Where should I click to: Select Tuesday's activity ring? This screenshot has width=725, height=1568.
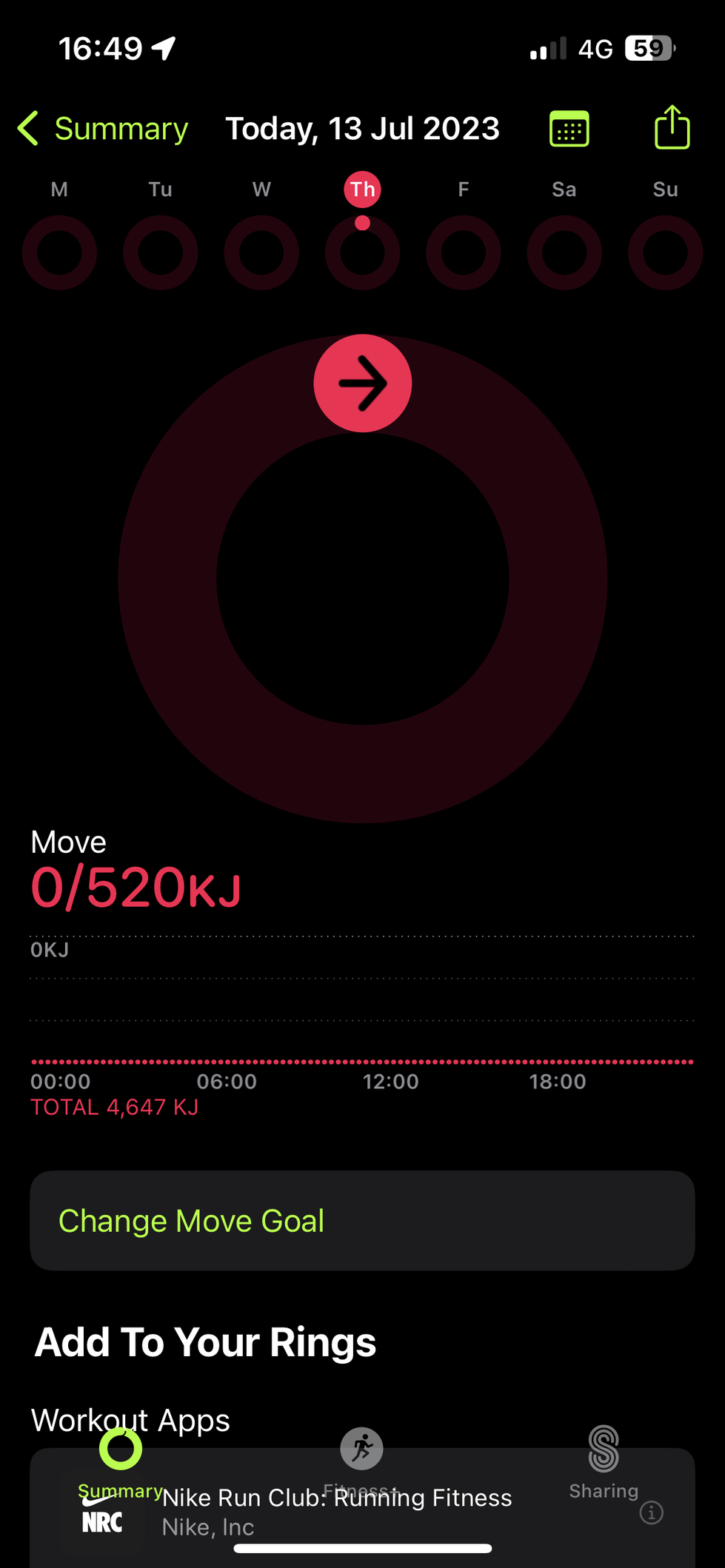(160, 252)
